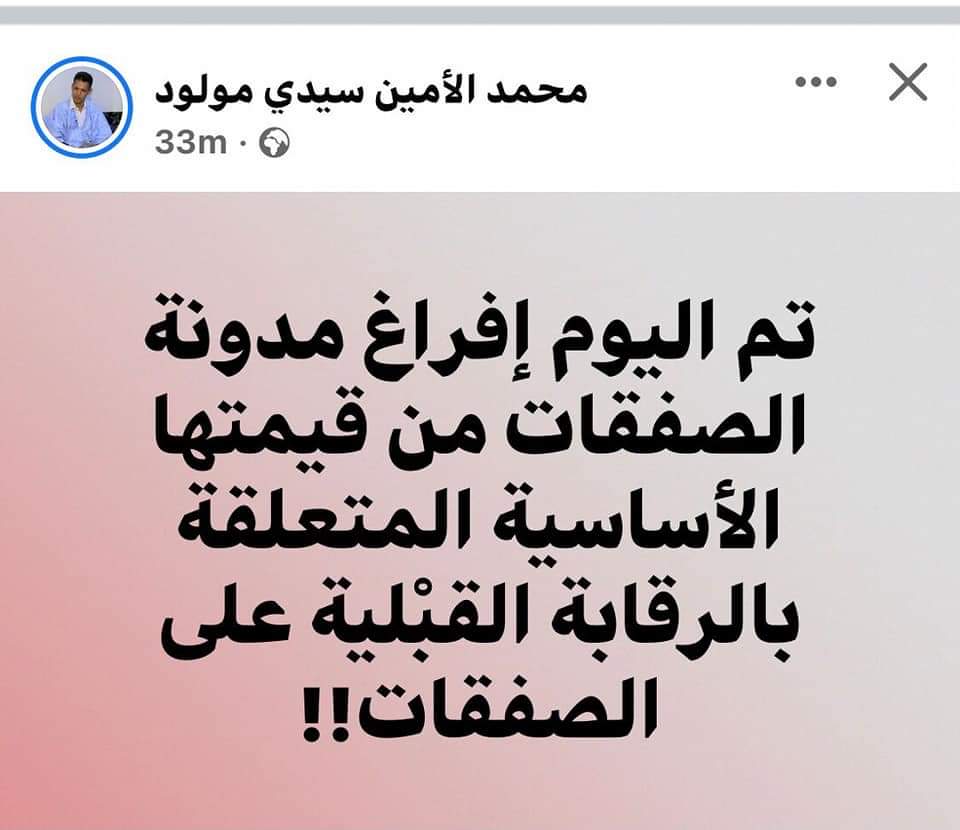The height and width of the screenshot is (830, 960).
Task: Open profile picture of محمد الأمين سيدي مولود
Action: coord(81,106)
